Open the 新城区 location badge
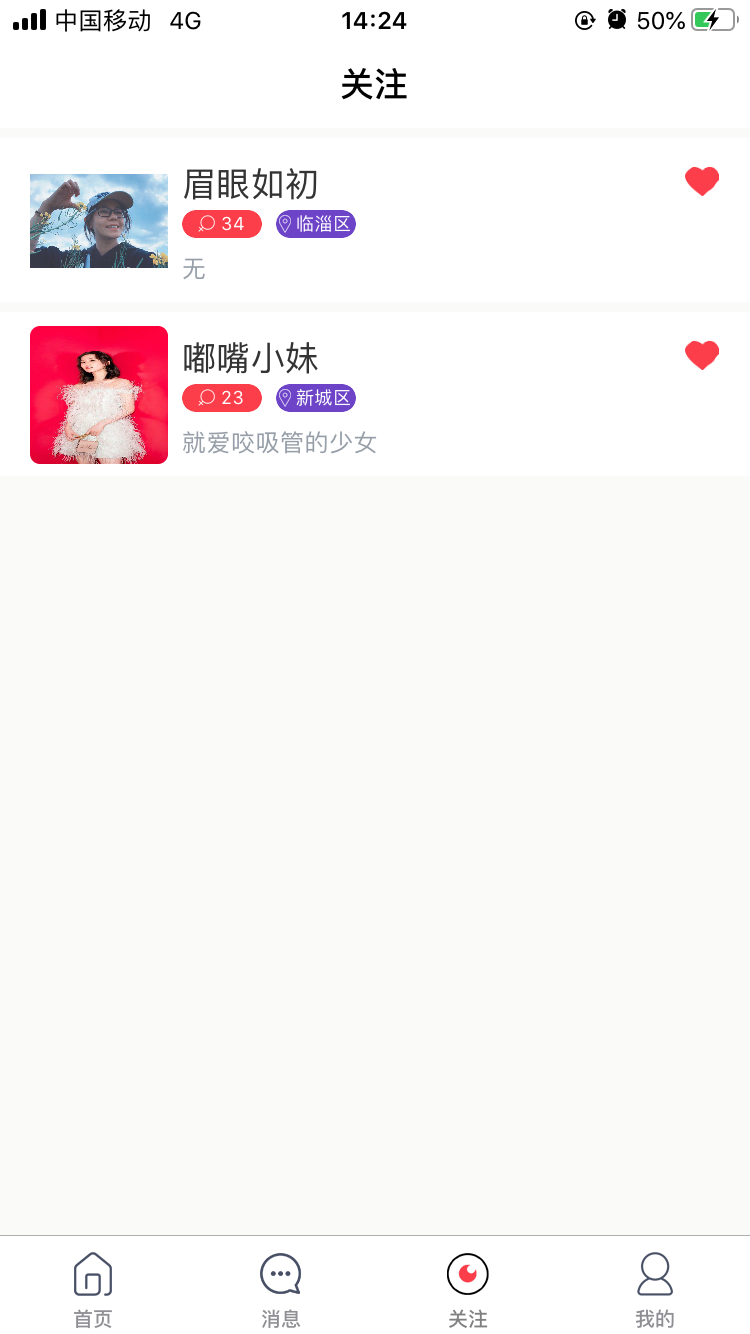The height and width of the screenshot is (1334, 750). (x=316, y=398)
